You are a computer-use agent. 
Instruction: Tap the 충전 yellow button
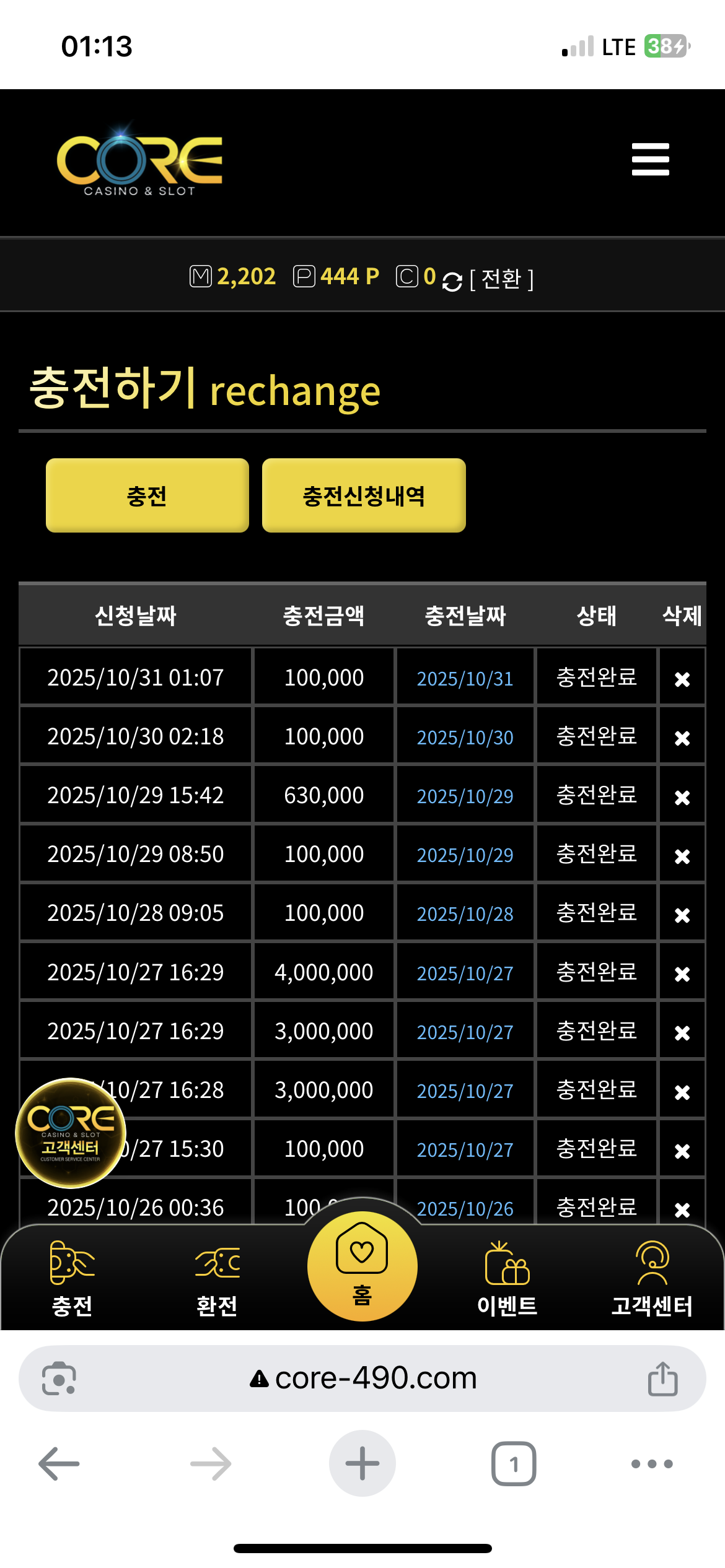147,495
